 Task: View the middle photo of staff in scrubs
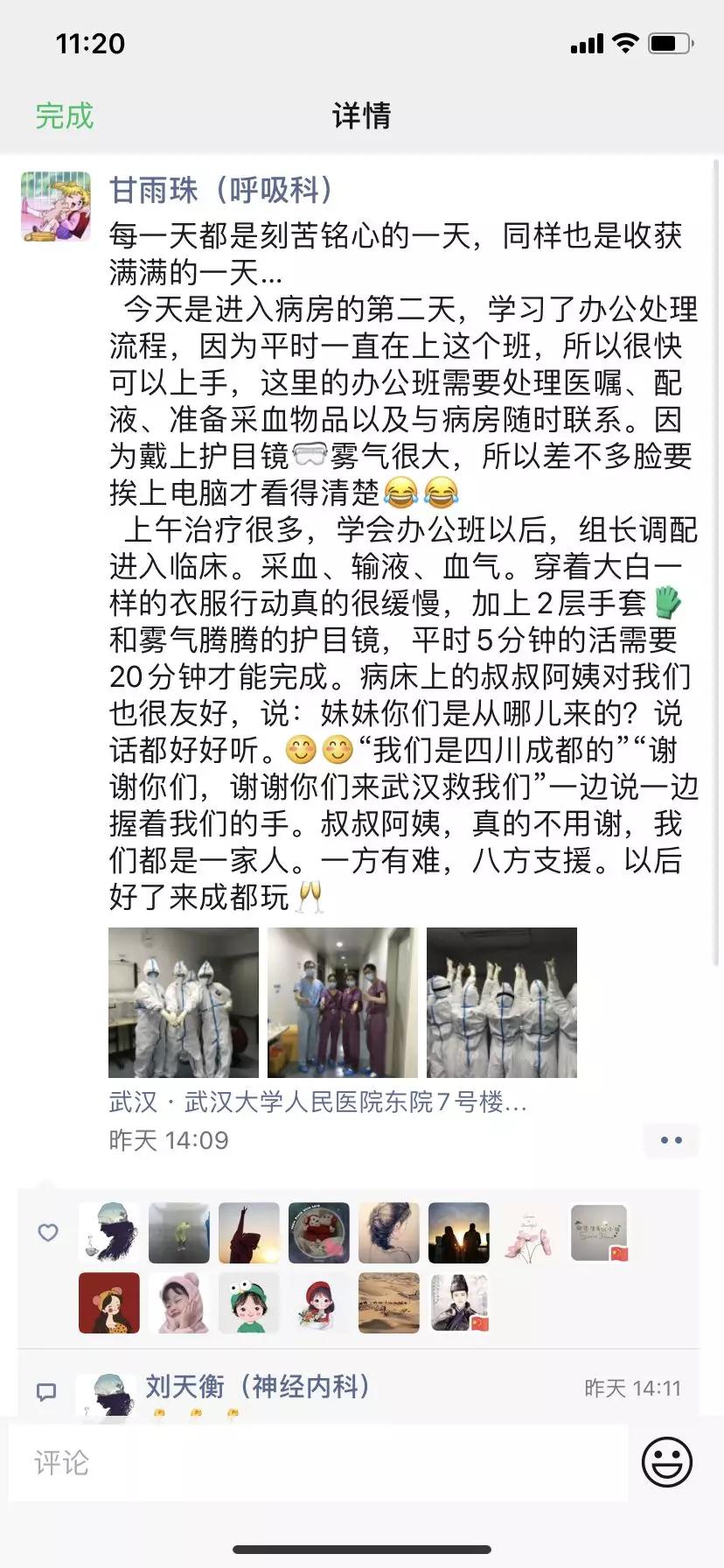(342, 1002)
